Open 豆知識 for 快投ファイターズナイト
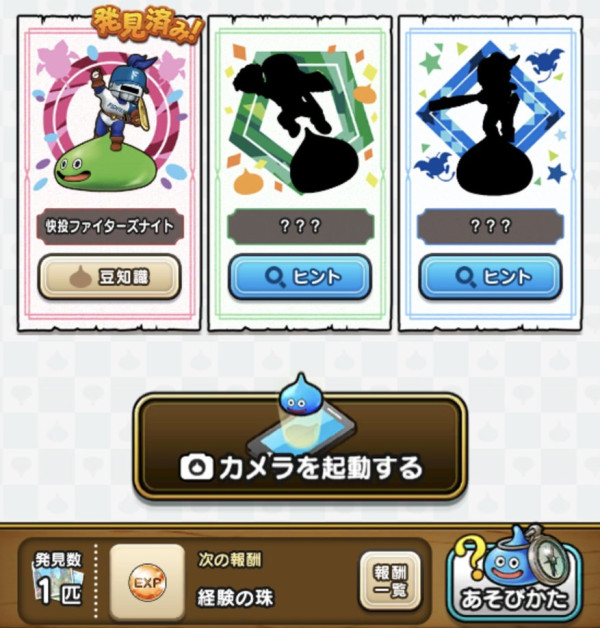600x628 pixels. point(109,277)
